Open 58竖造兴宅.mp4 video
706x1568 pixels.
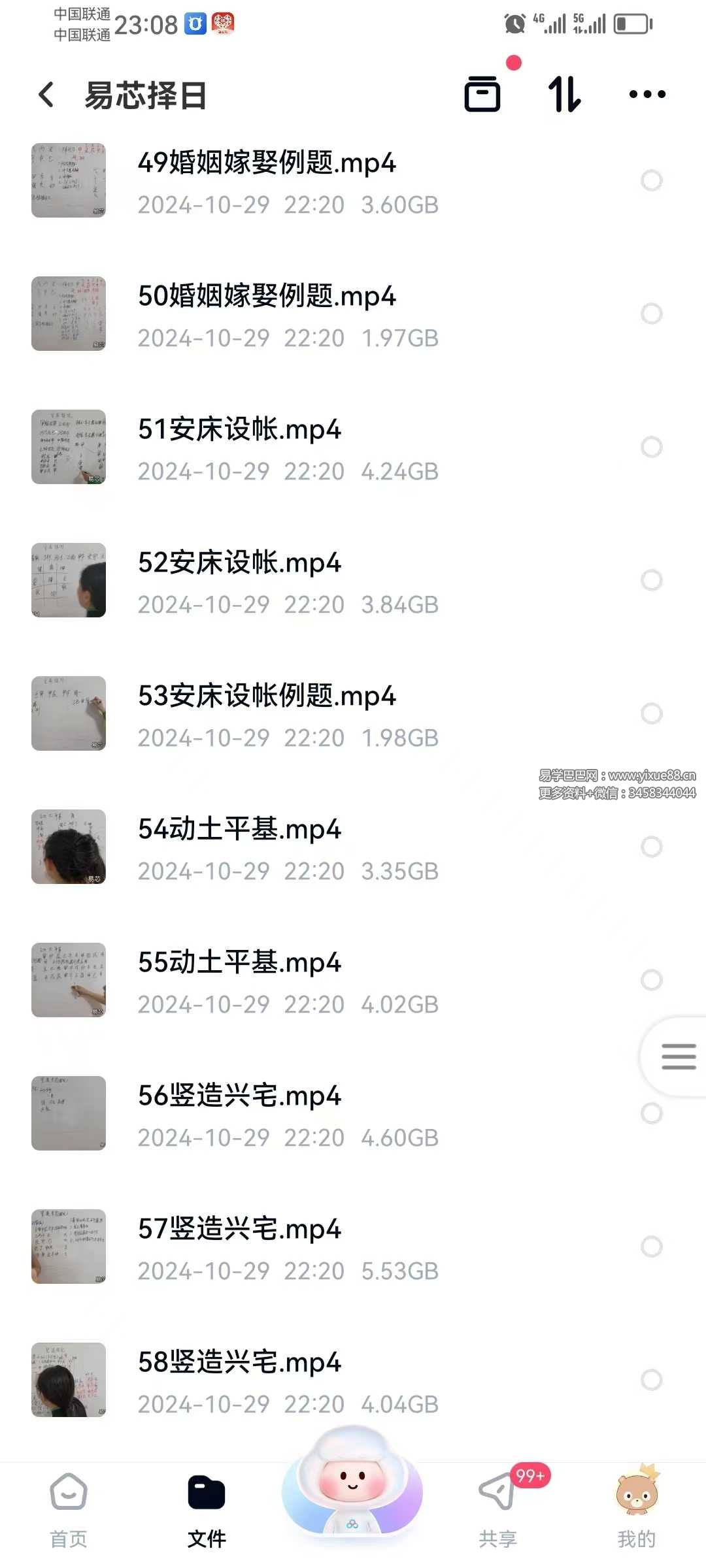239,1380
